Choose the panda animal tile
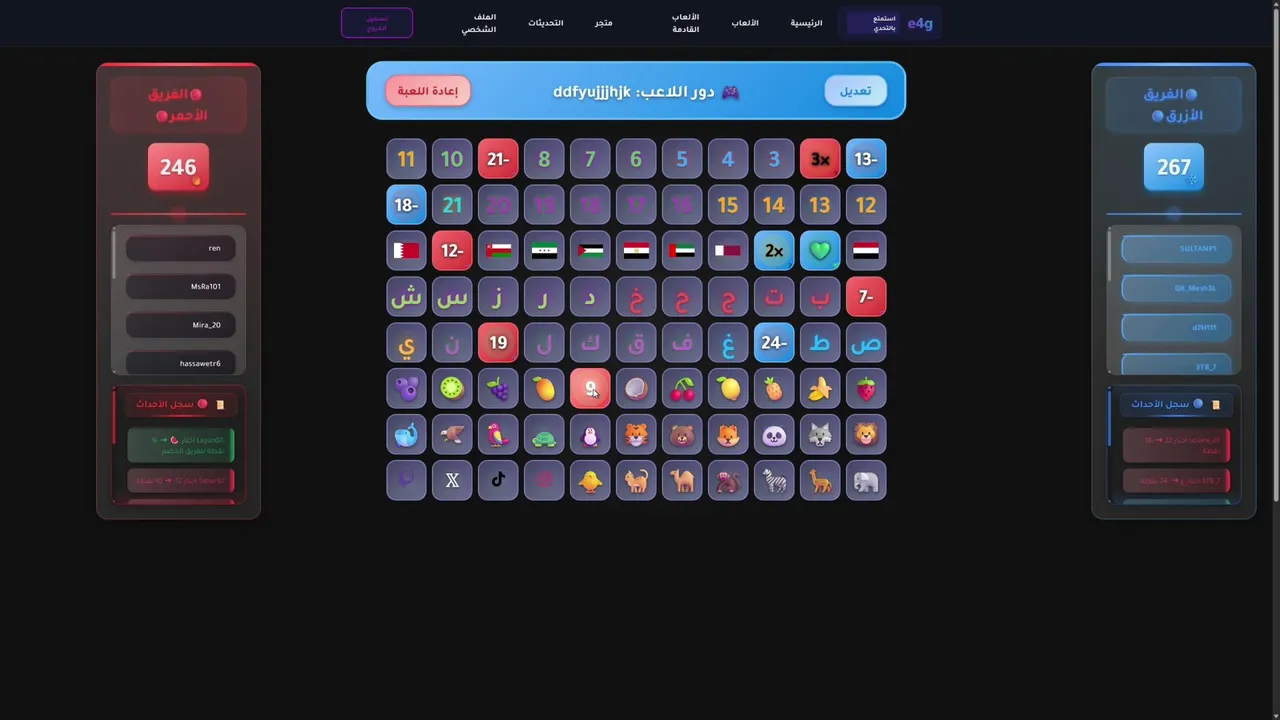This screenshot has width=1280, height=720. tap(774, 435)
